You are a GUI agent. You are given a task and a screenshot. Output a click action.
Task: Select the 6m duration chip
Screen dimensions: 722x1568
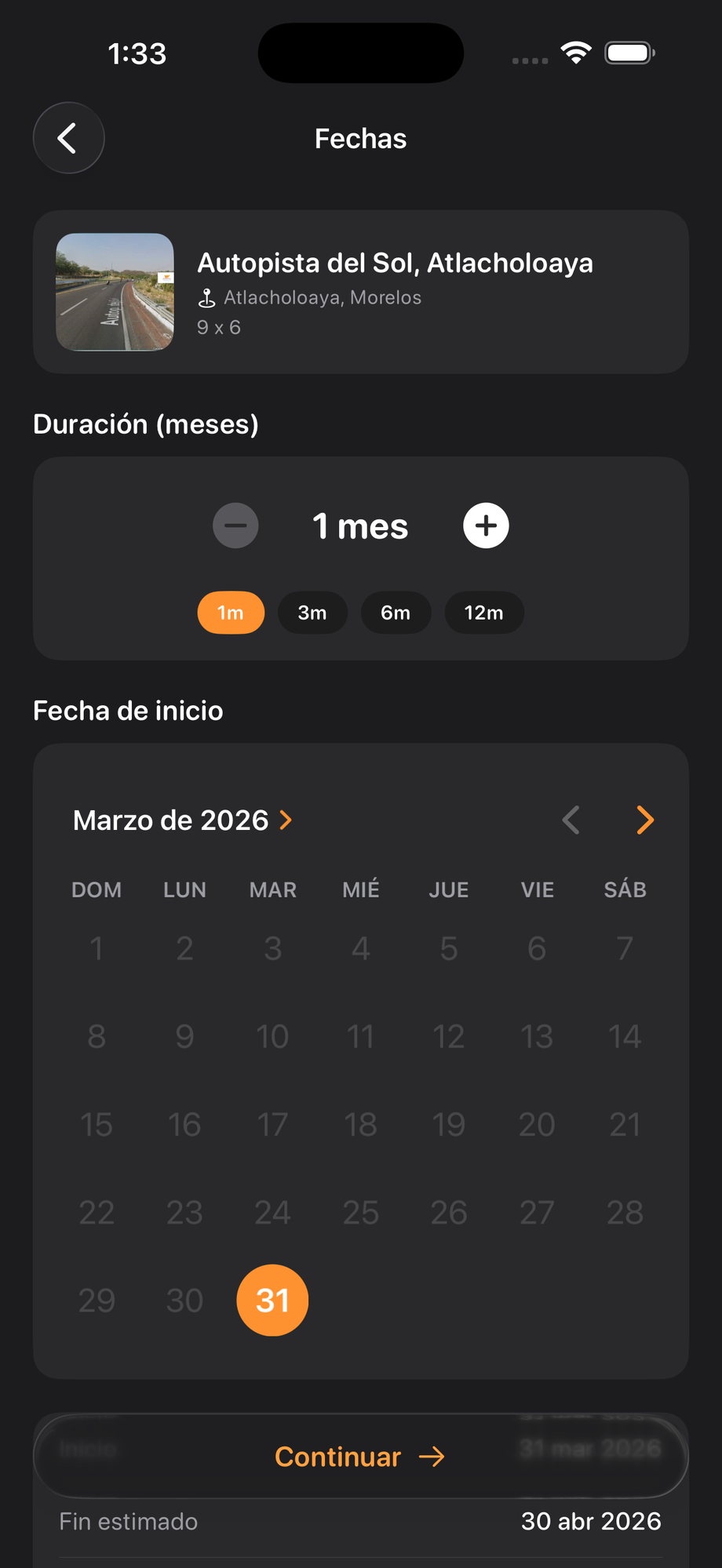click(396, 613)
